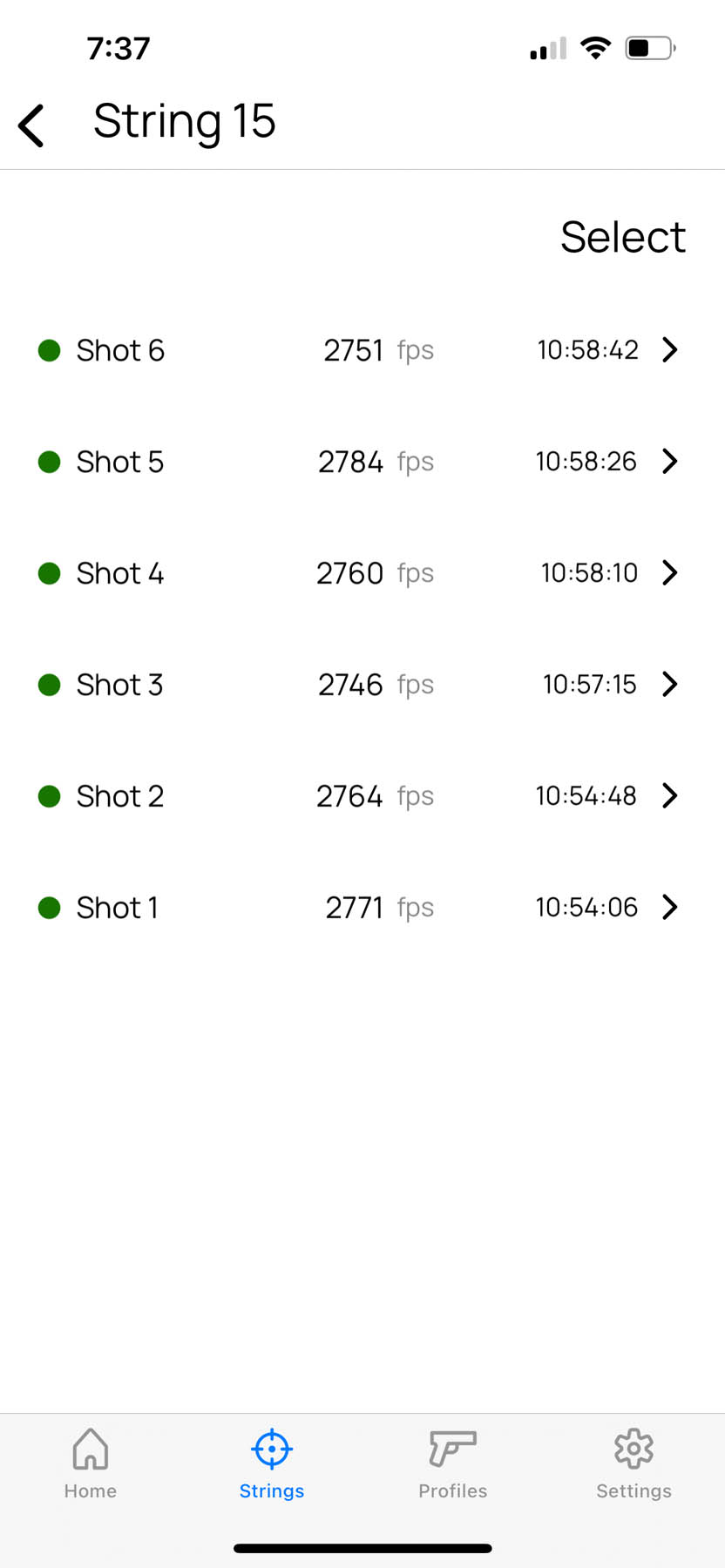
Task: Select the Shot 1 entry
Action: (362, 908)
